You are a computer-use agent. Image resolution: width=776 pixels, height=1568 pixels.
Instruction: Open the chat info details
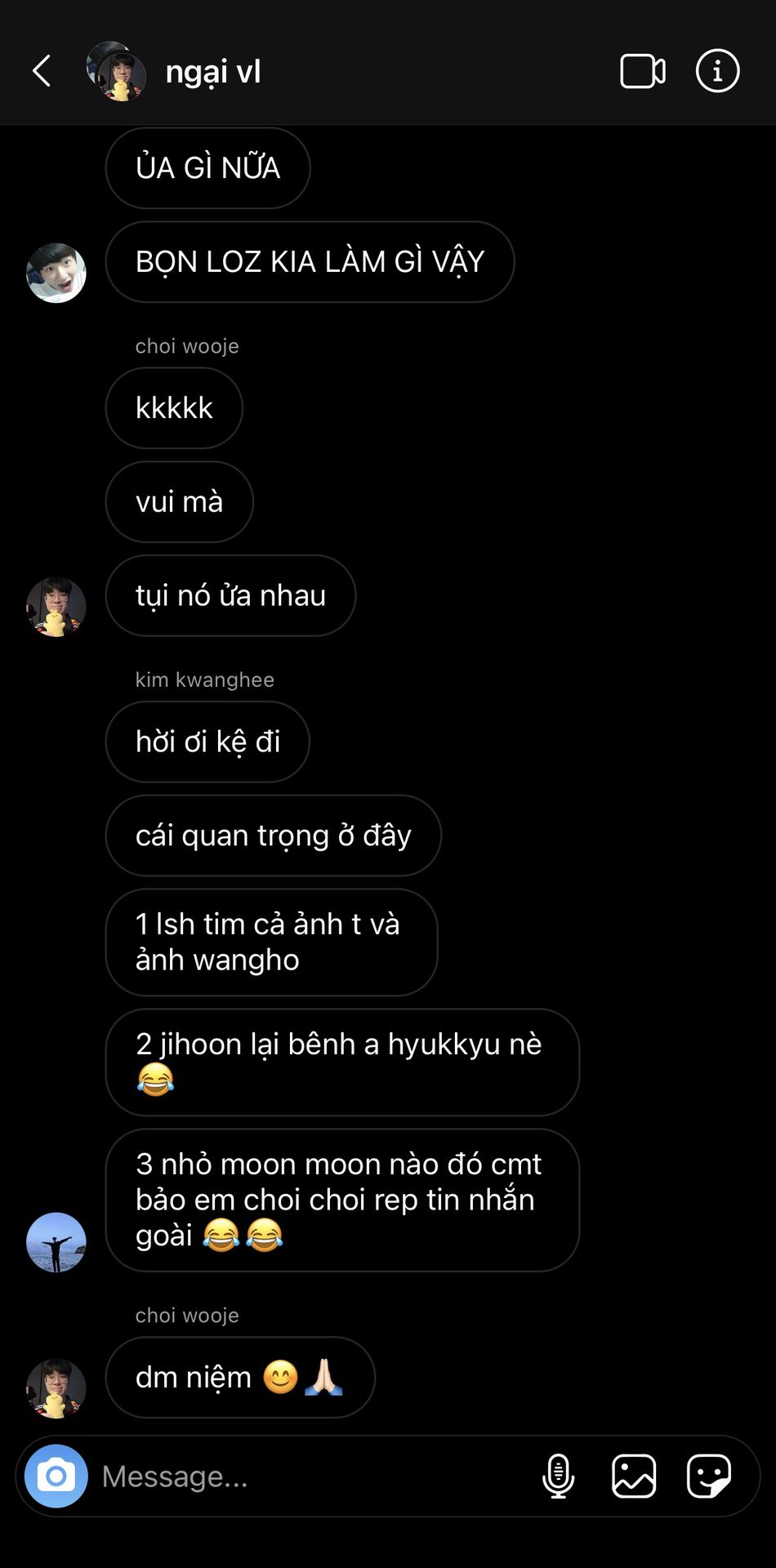click(717, 71)
